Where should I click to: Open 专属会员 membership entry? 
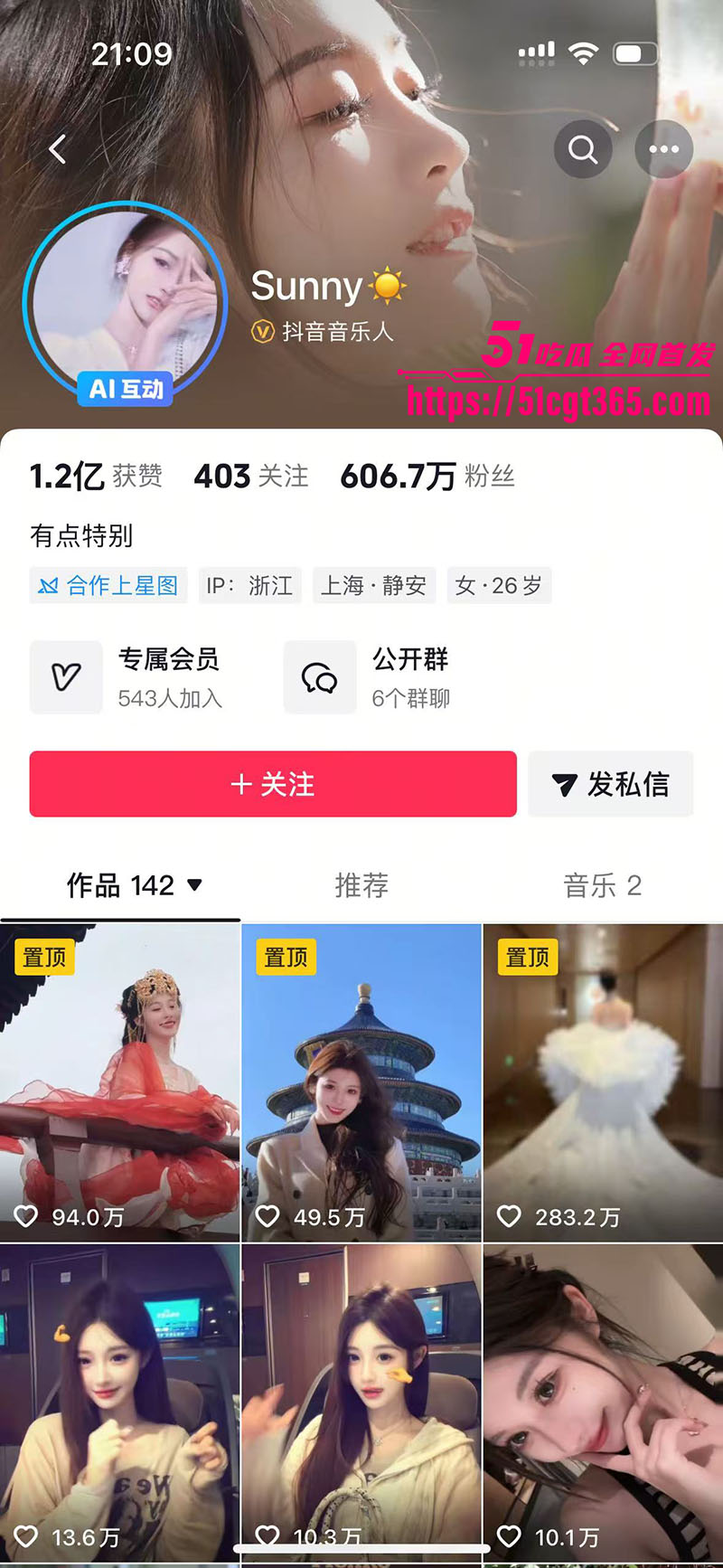(127, 677)
